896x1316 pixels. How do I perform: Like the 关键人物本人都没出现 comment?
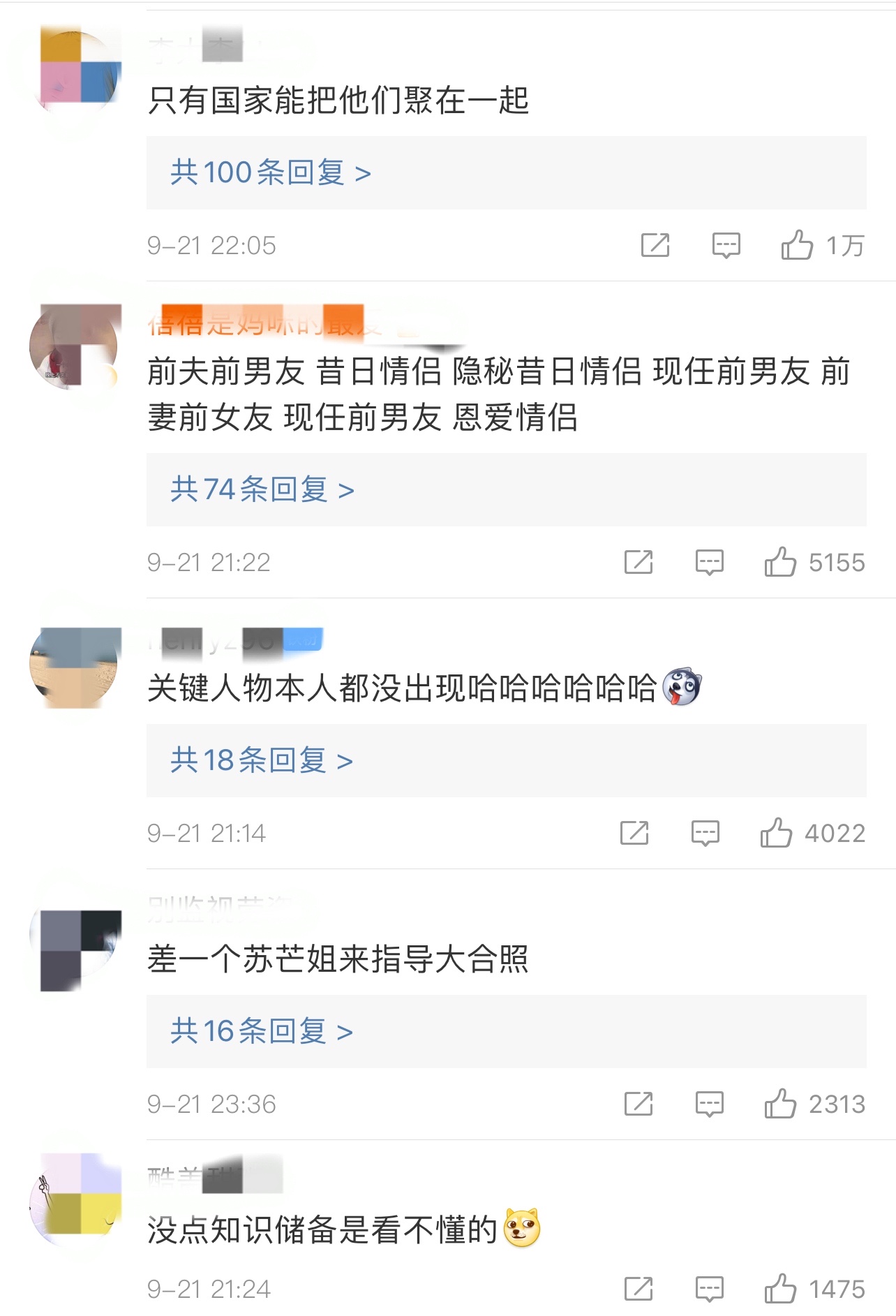pos(776,833)
